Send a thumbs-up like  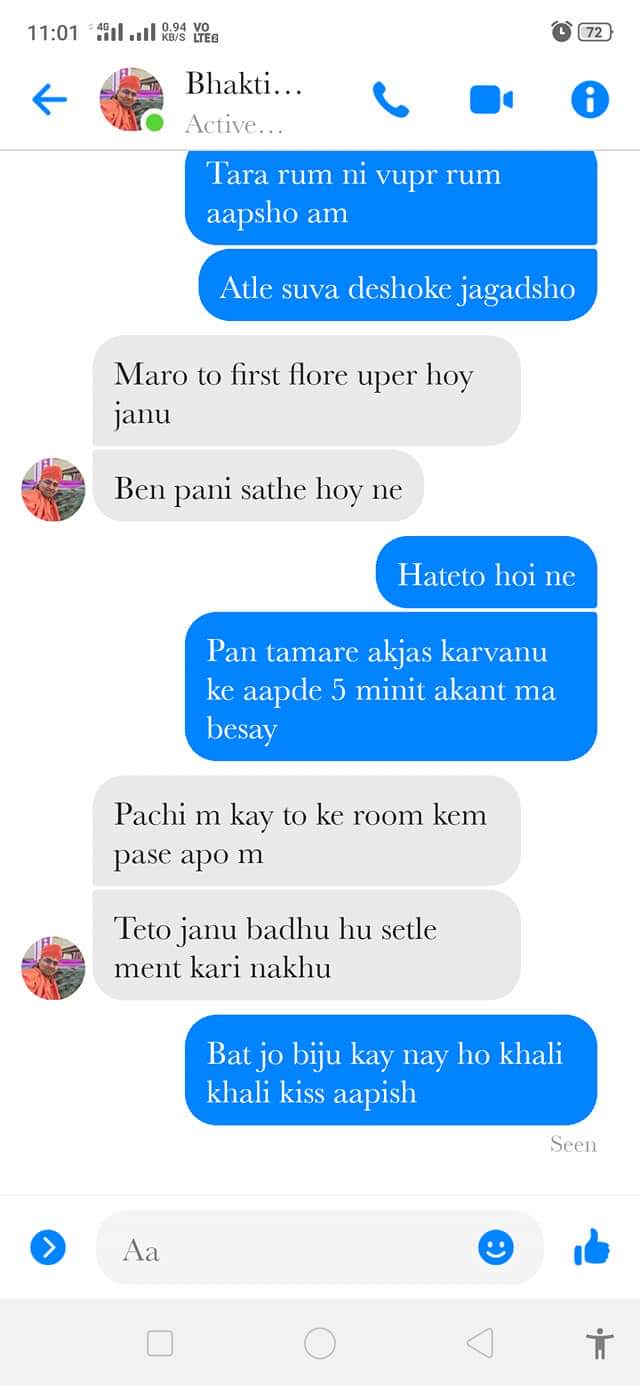tap(592, 1247)
